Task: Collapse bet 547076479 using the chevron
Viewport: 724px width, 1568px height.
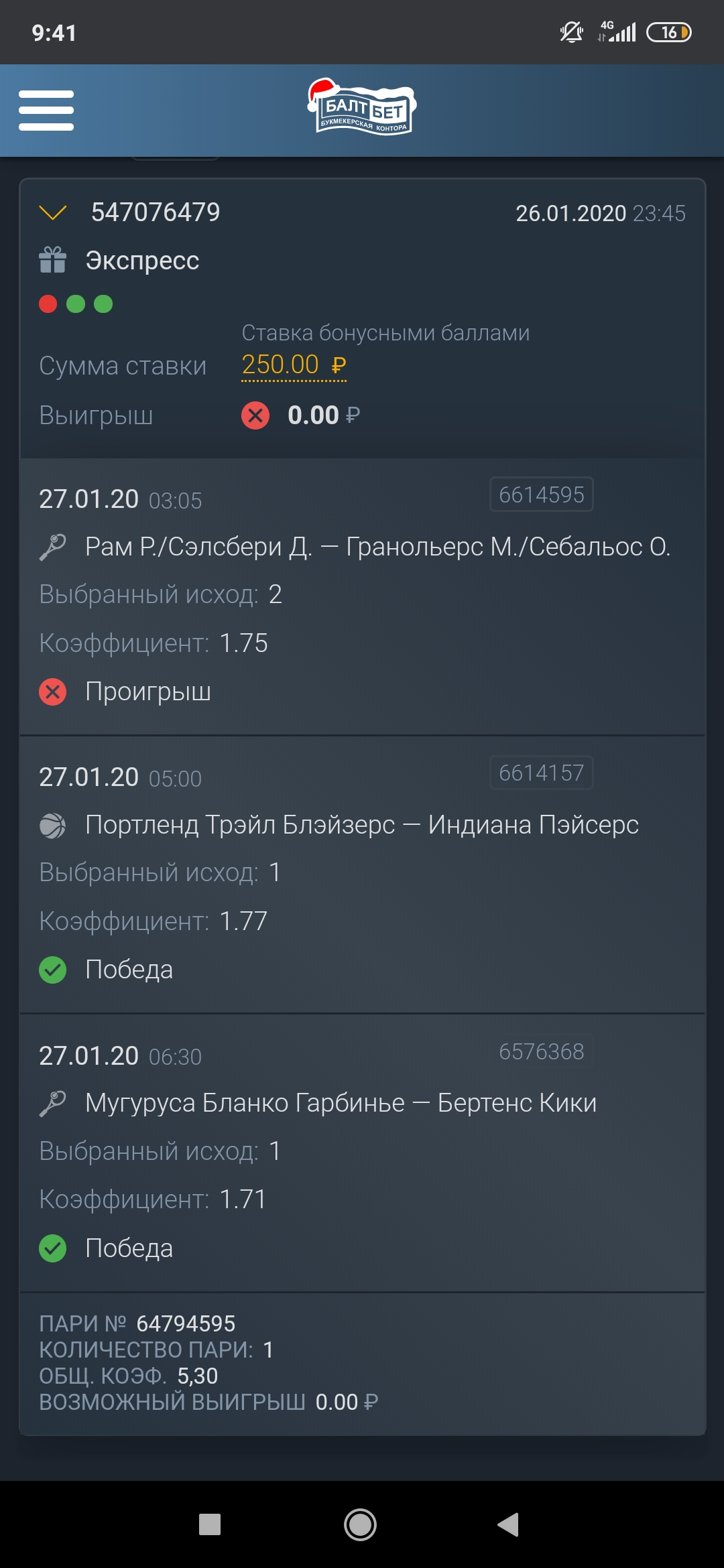Action: tap(53, 213)
